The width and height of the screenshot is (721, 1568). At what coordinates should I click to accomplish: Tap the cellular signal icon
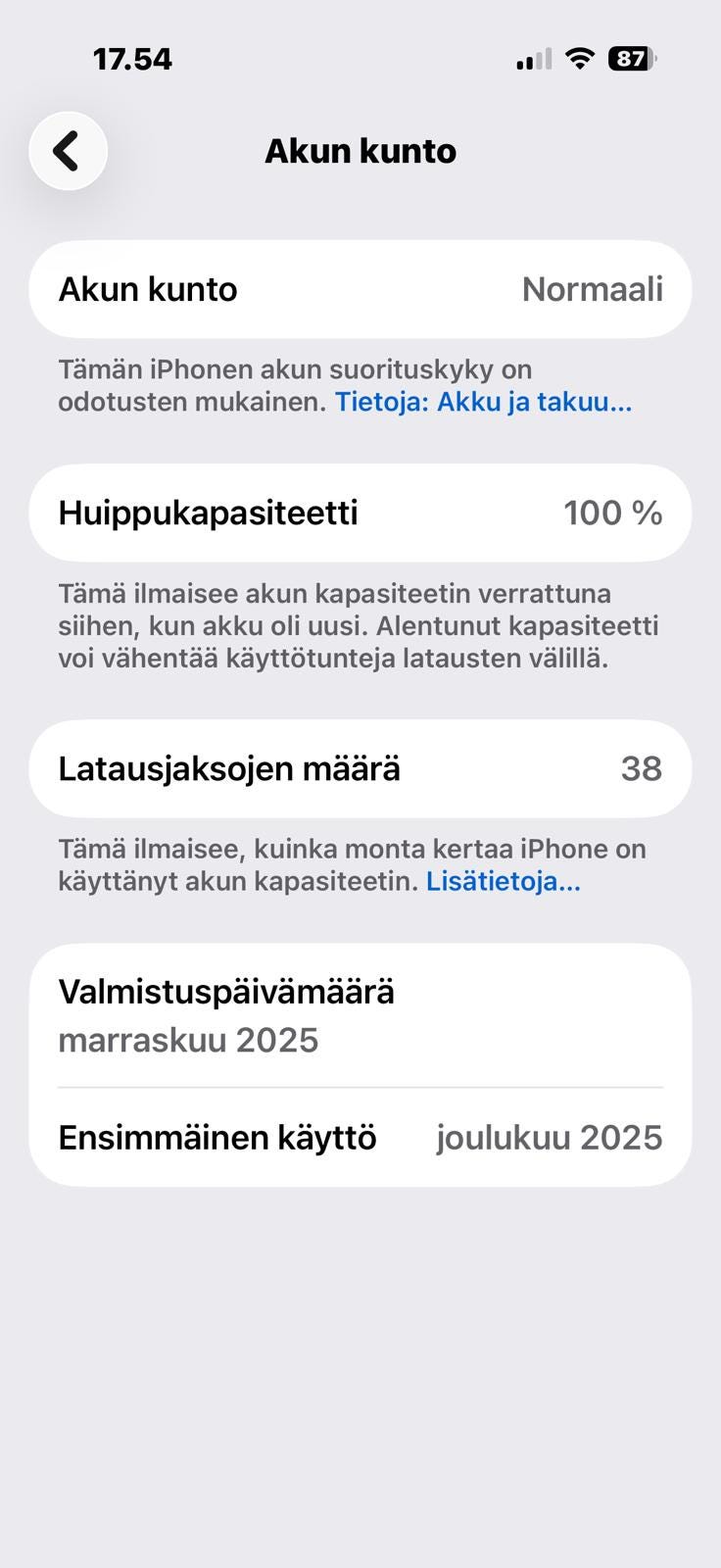pos(529,59)
